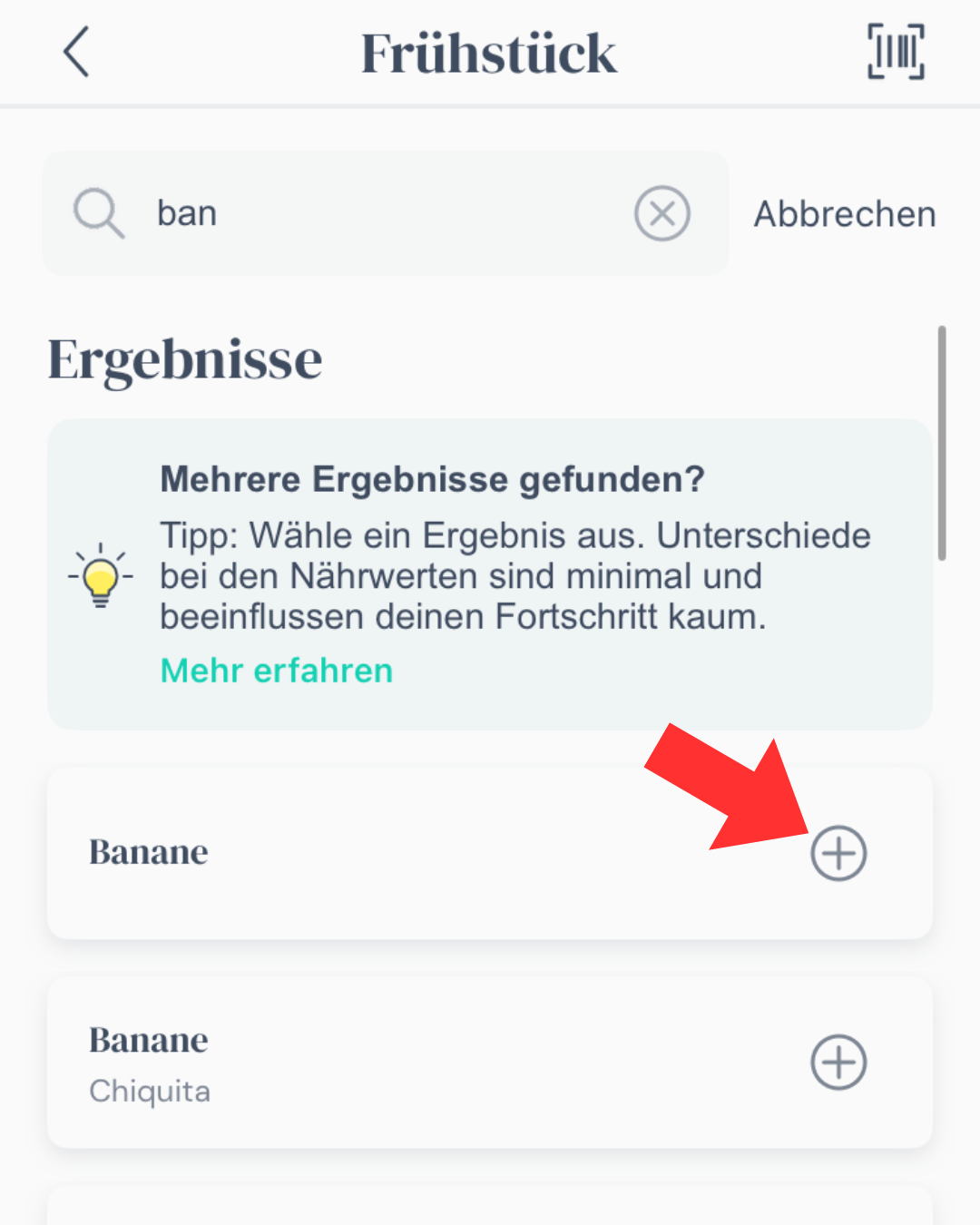Cancel the search with Abbrechen

844,214
